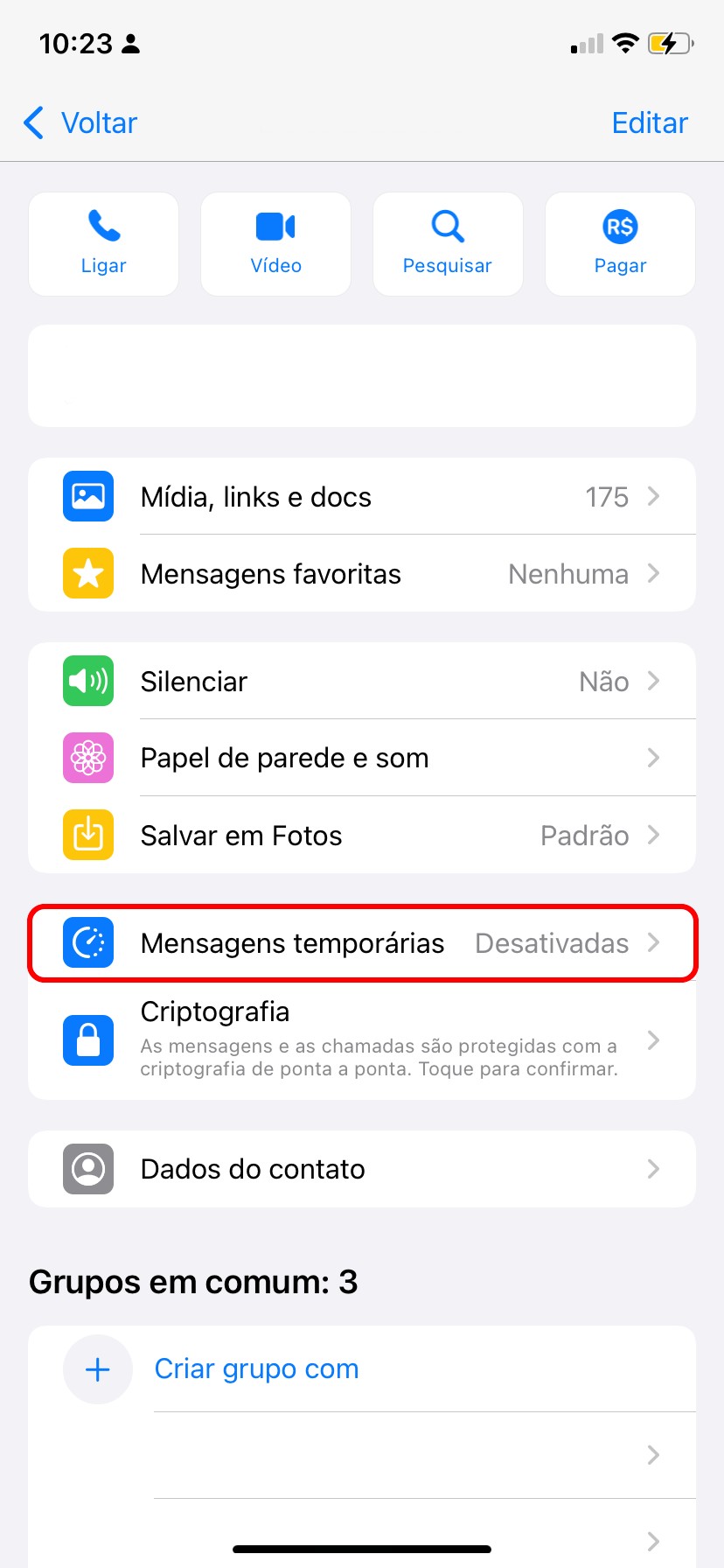Start a voice call with Ligar
This screenshot has height=1568, width=724.
[103, 244]
